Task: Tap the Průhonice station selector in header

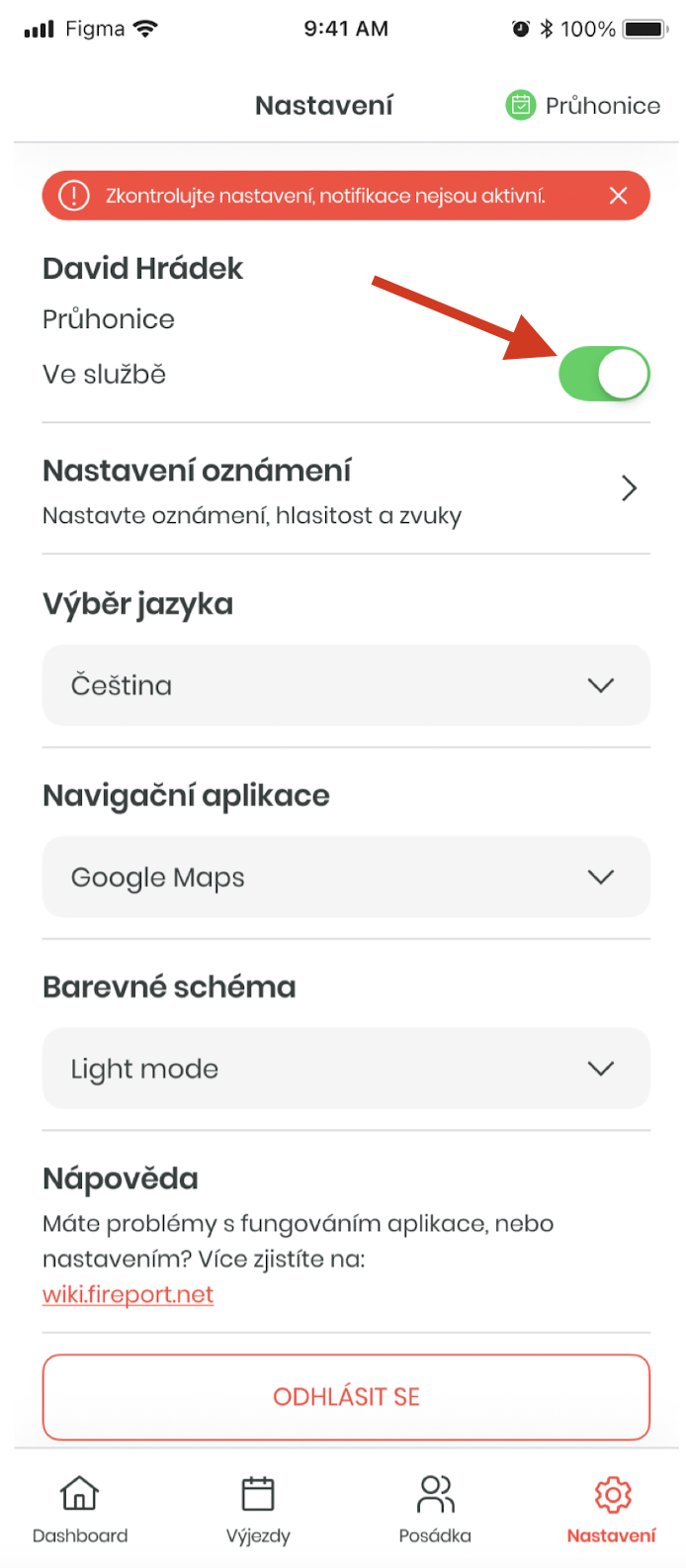Action: [x=583, y=106]
